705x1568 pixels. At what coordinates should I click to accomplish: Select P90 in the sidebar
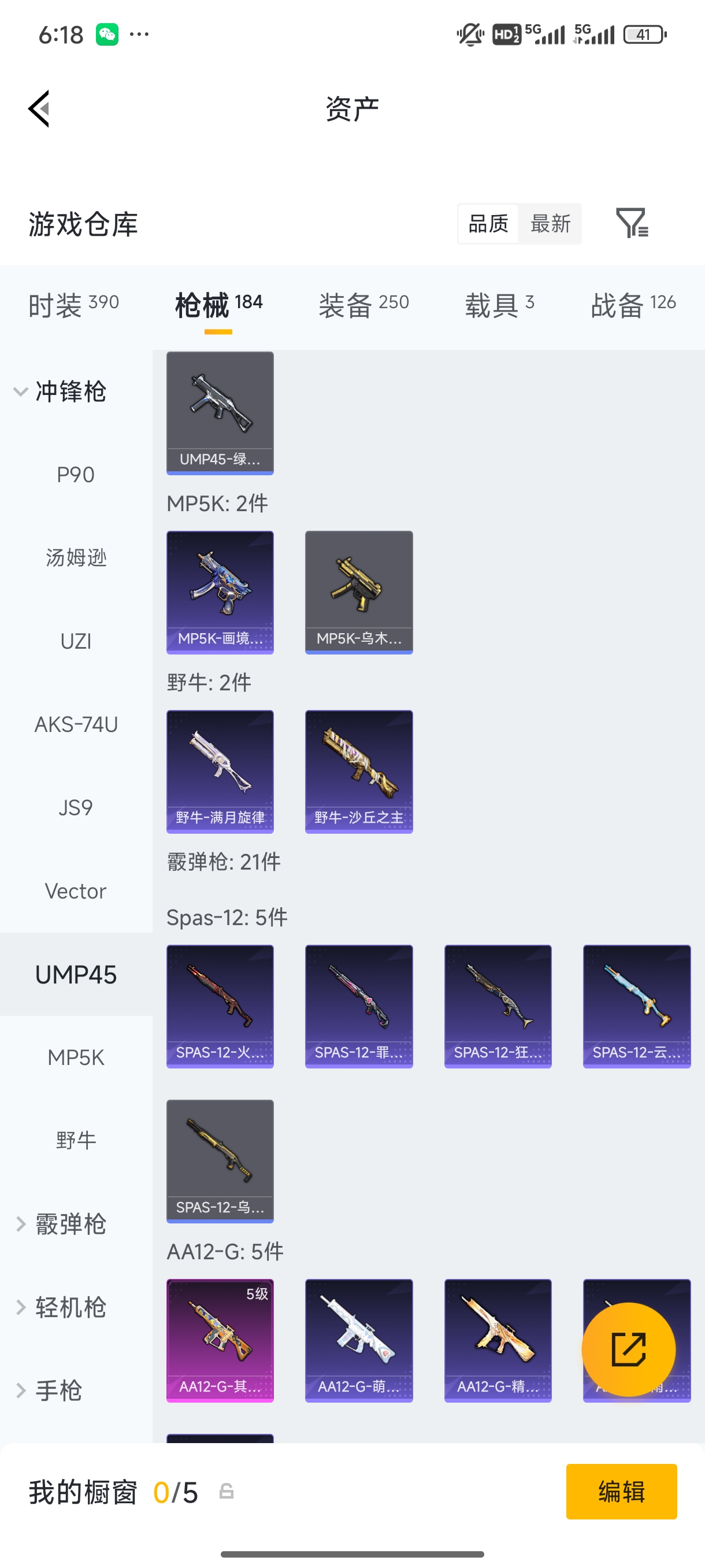tap(76, 474)
